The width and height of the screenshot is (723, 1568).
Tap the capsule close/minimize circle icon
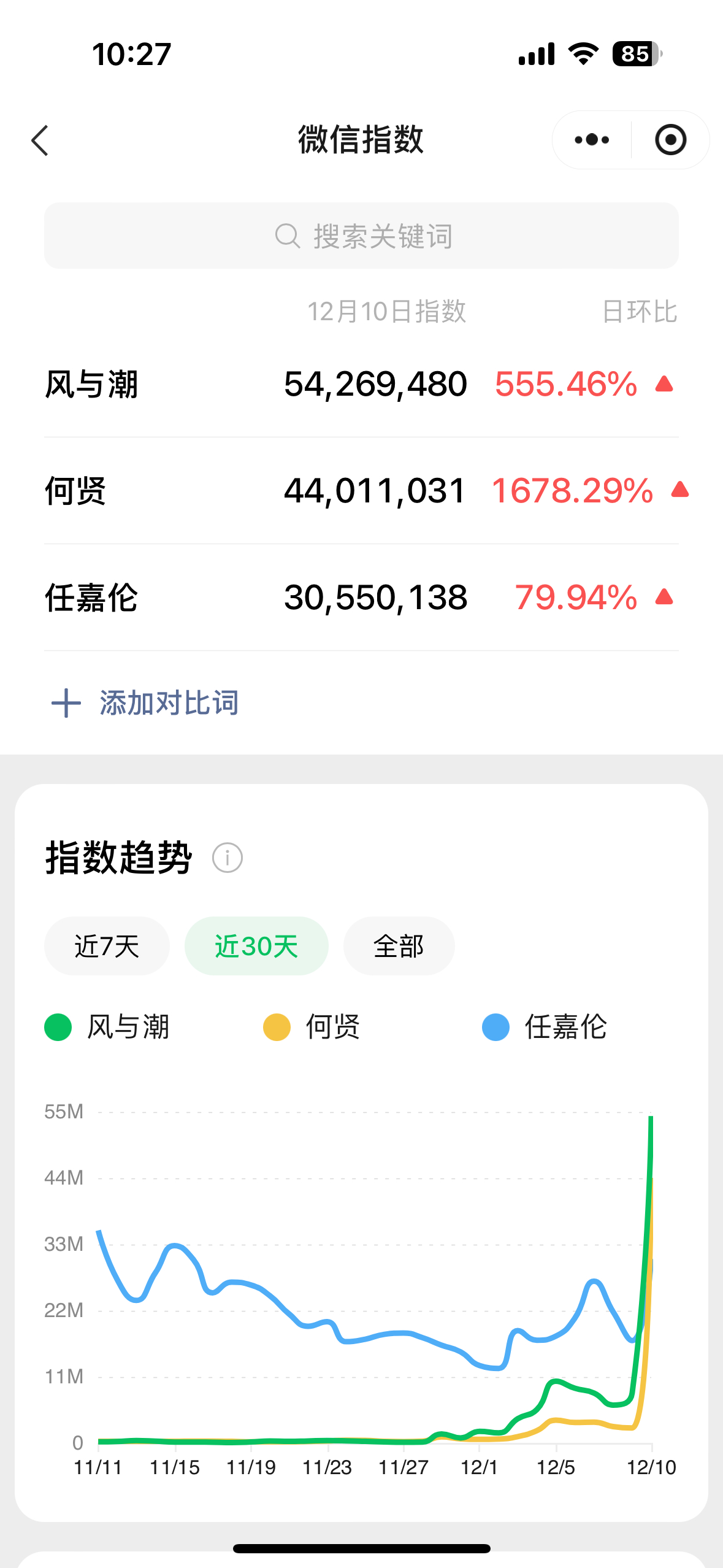tap(670, 140)
